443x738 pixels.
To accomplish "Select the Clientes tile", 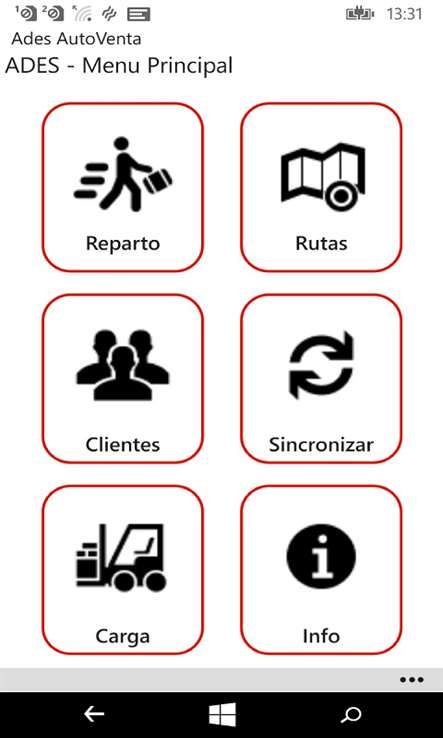I will (123, 379).
